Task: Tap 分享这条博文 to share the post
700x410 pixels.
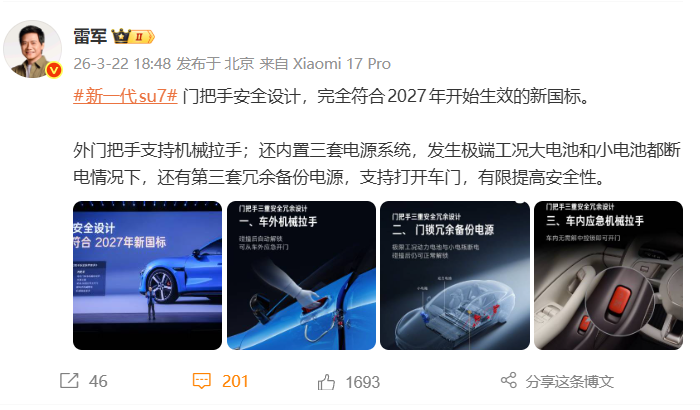Action: click(x=557, y=382)
